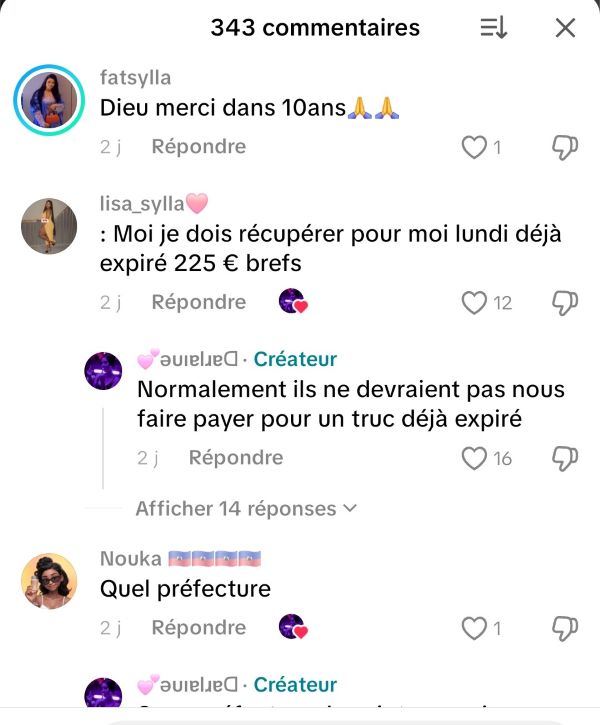
Task: Open Nouka's profile picture
Action: (49, 581)
